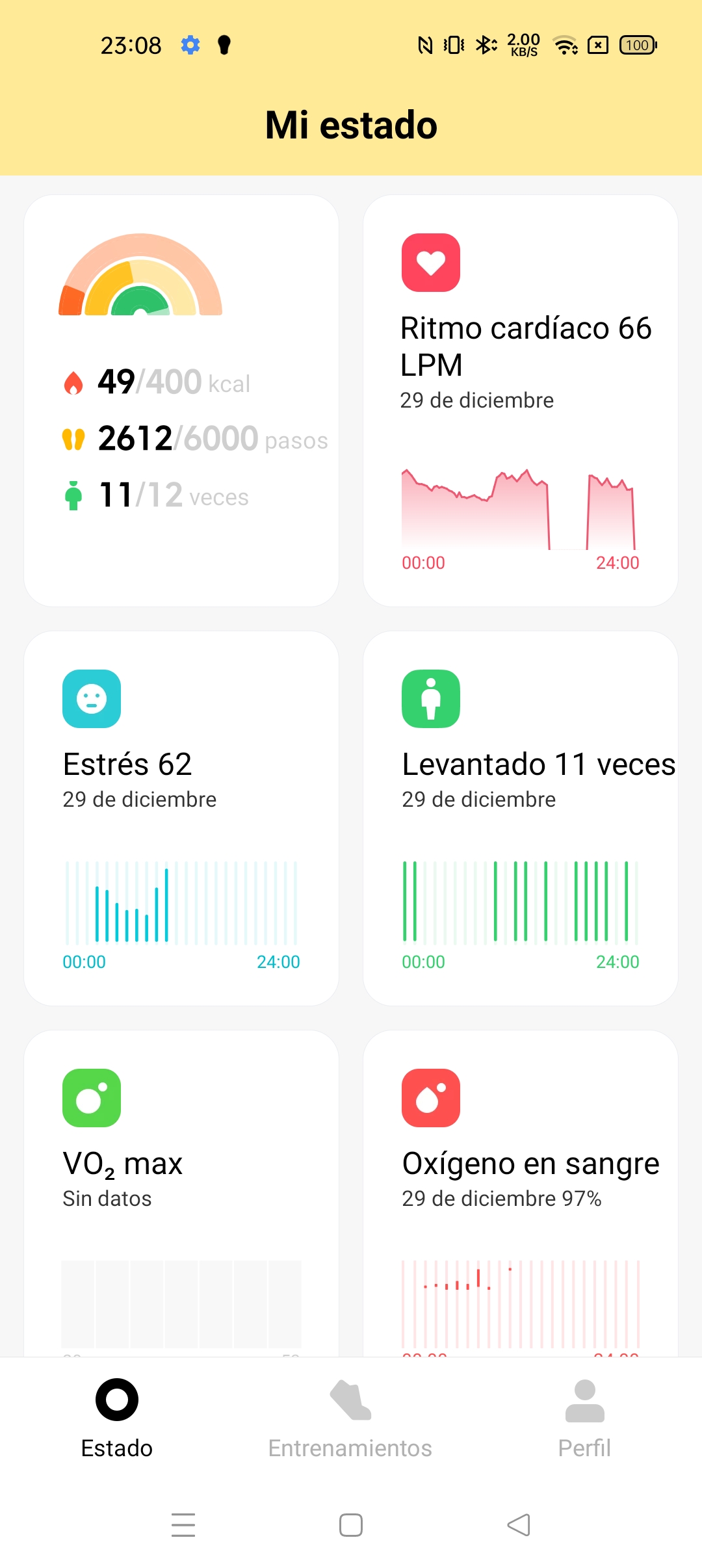Tap the system back button

point(519,1524)
